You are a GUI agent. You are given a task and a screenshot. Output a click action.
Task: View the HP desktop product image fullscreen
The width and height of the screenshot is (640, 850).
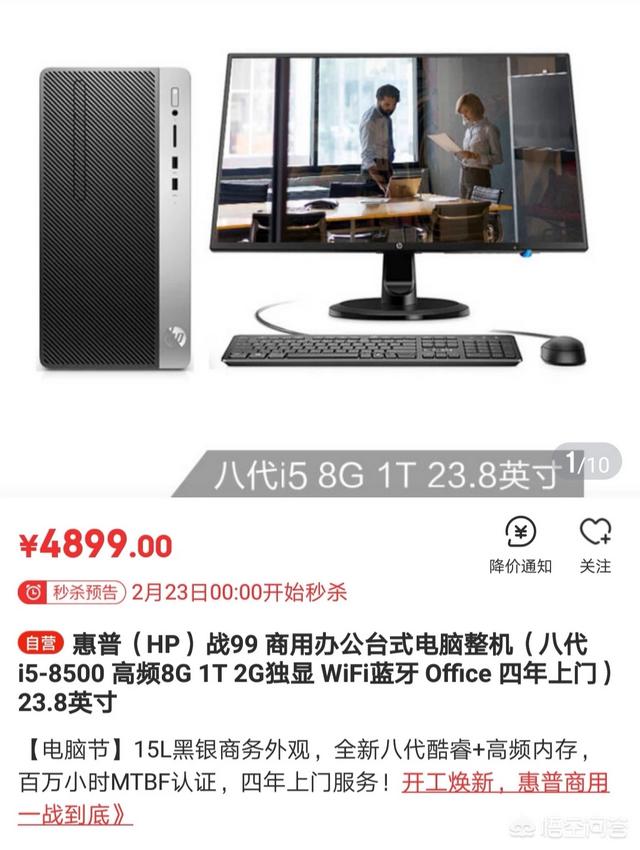(320, 230)
